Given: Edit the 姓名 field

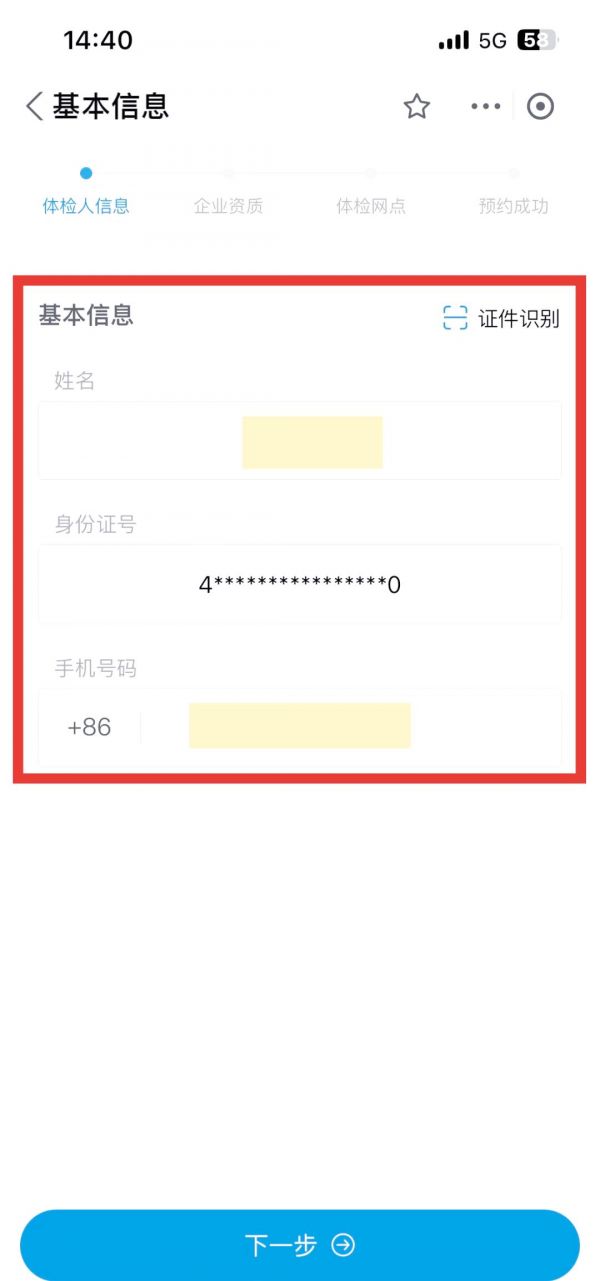Looking at the screenshot, I should point(300,442).
